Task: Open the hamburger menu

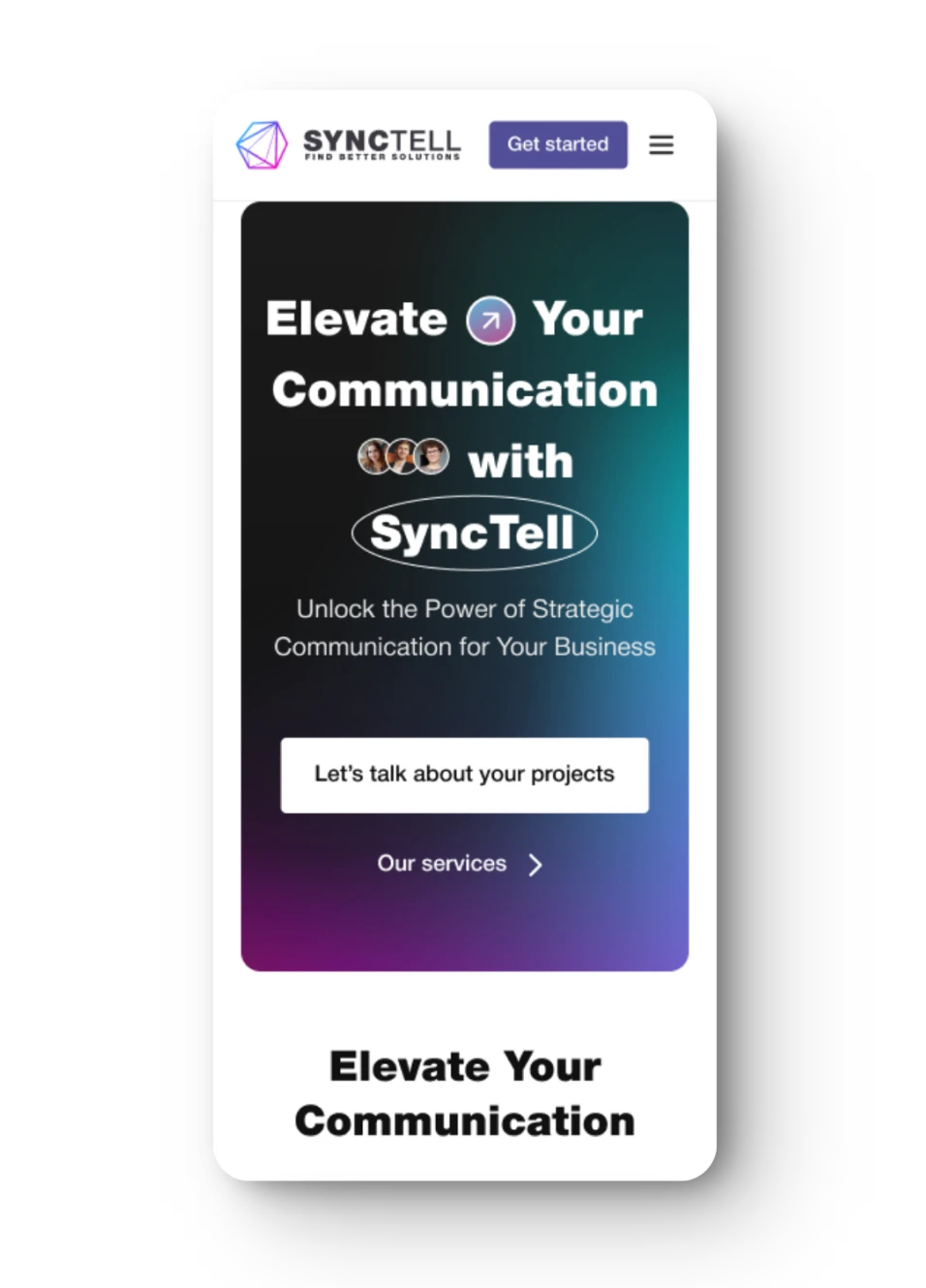Action: pyautogui.click(x=661, y=145)
